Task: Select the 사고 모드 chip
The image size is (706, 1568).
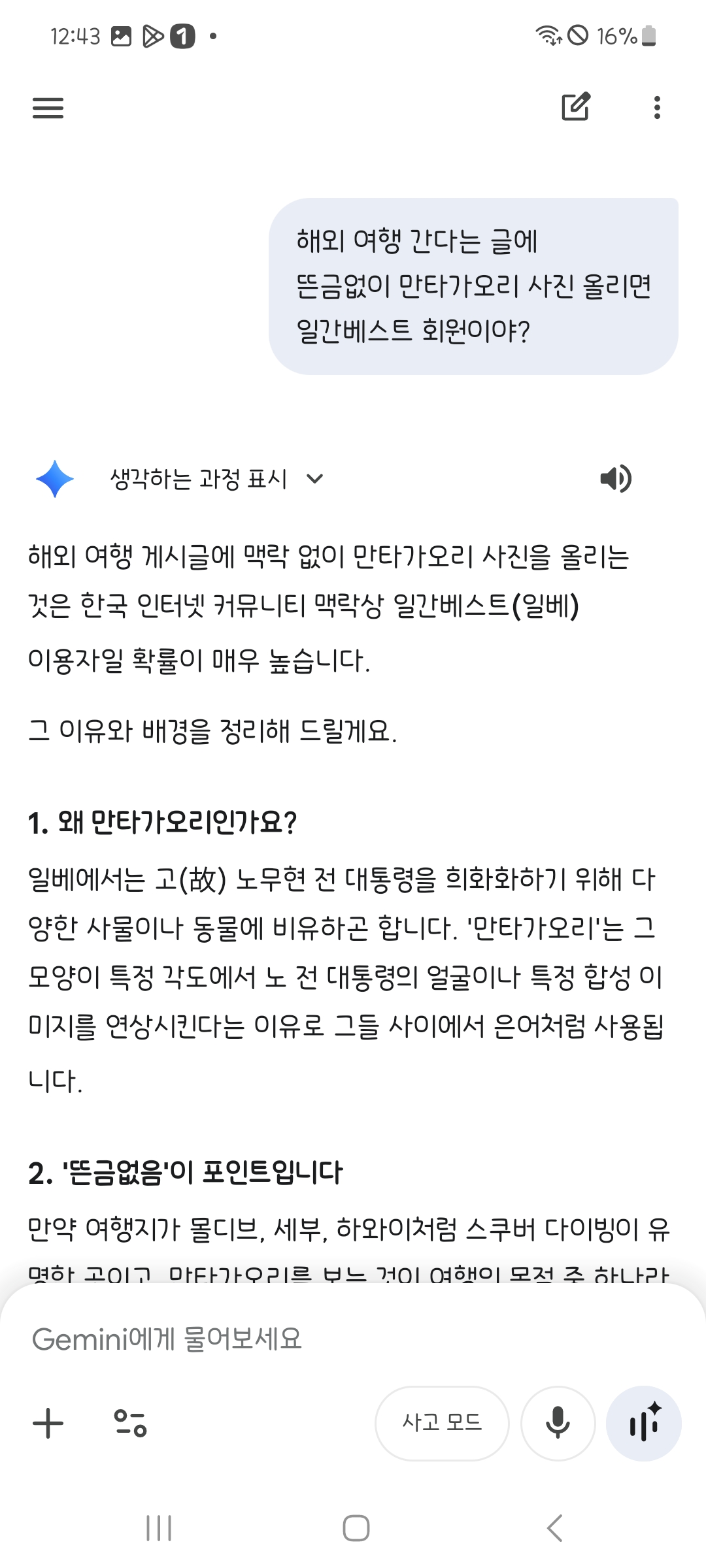Action: pos(442,1423)
